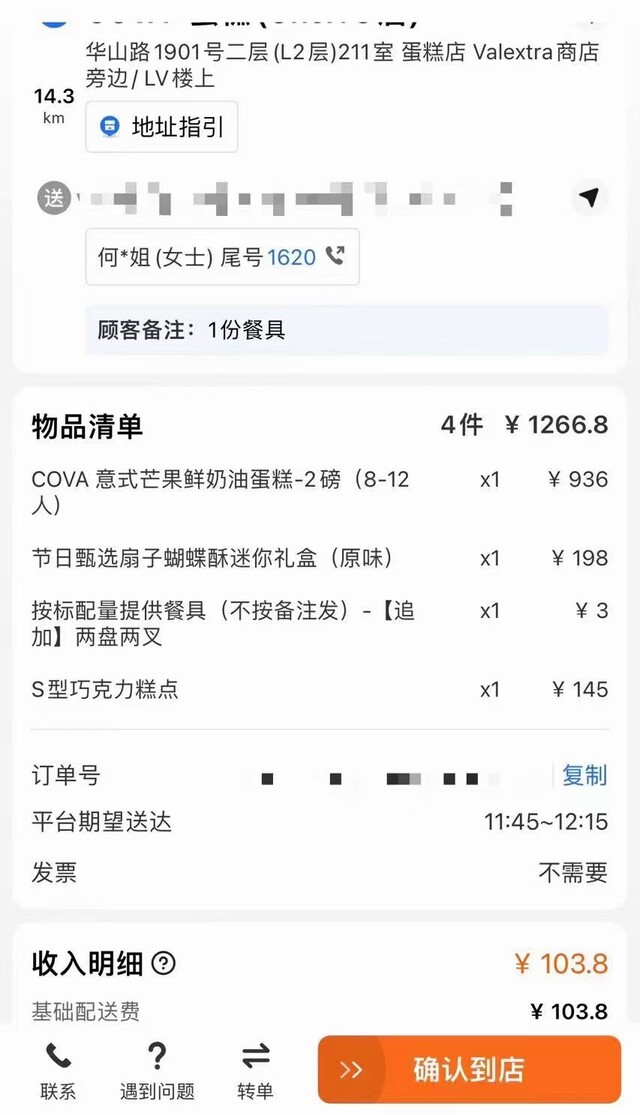
Task: Open the 地址指引 address guide
Action: click(161, 127)
